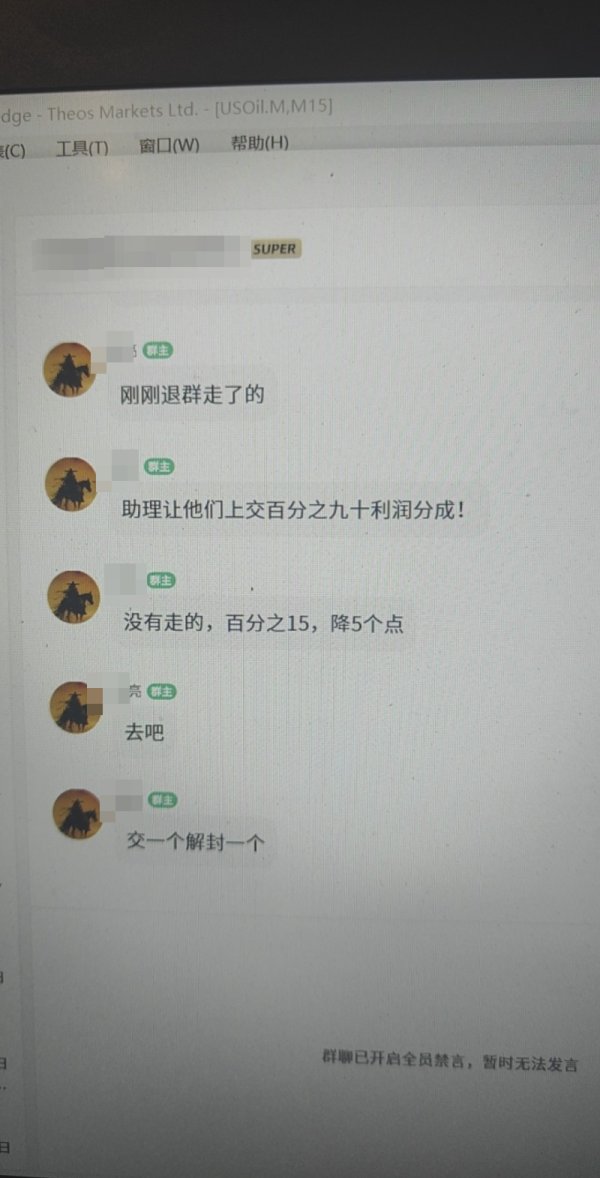Open sender profile beside 去吧 message
Screen dimensions: 600x1178
(x=77, y=707)
